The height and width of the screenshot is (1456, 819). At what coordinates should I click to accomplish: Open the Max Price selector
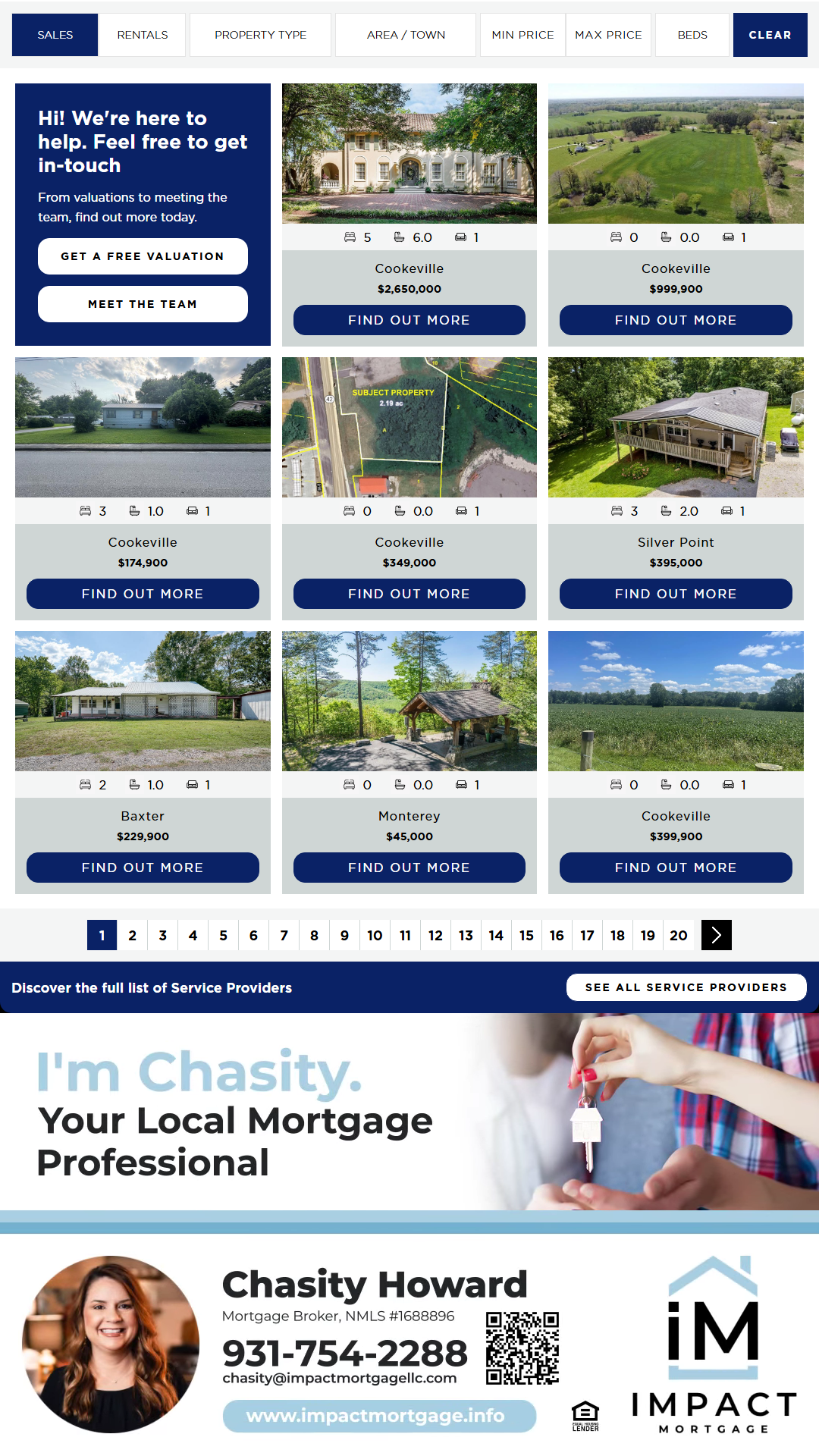pos(608,35)
